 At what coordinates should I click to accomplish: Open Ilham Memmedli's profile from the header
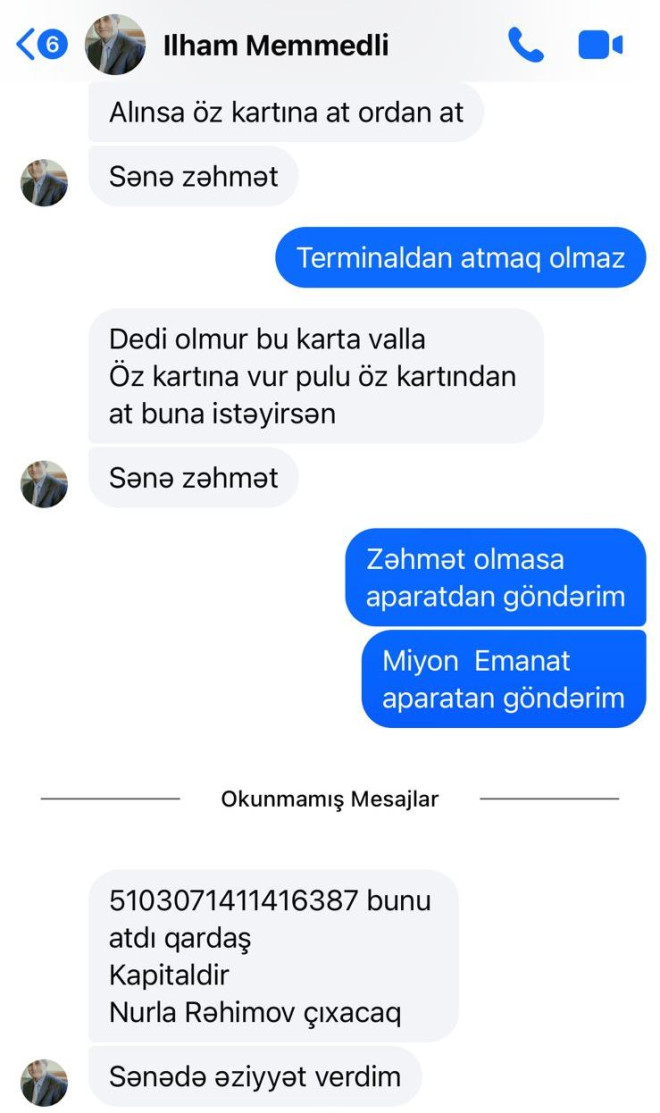[275, 45]
